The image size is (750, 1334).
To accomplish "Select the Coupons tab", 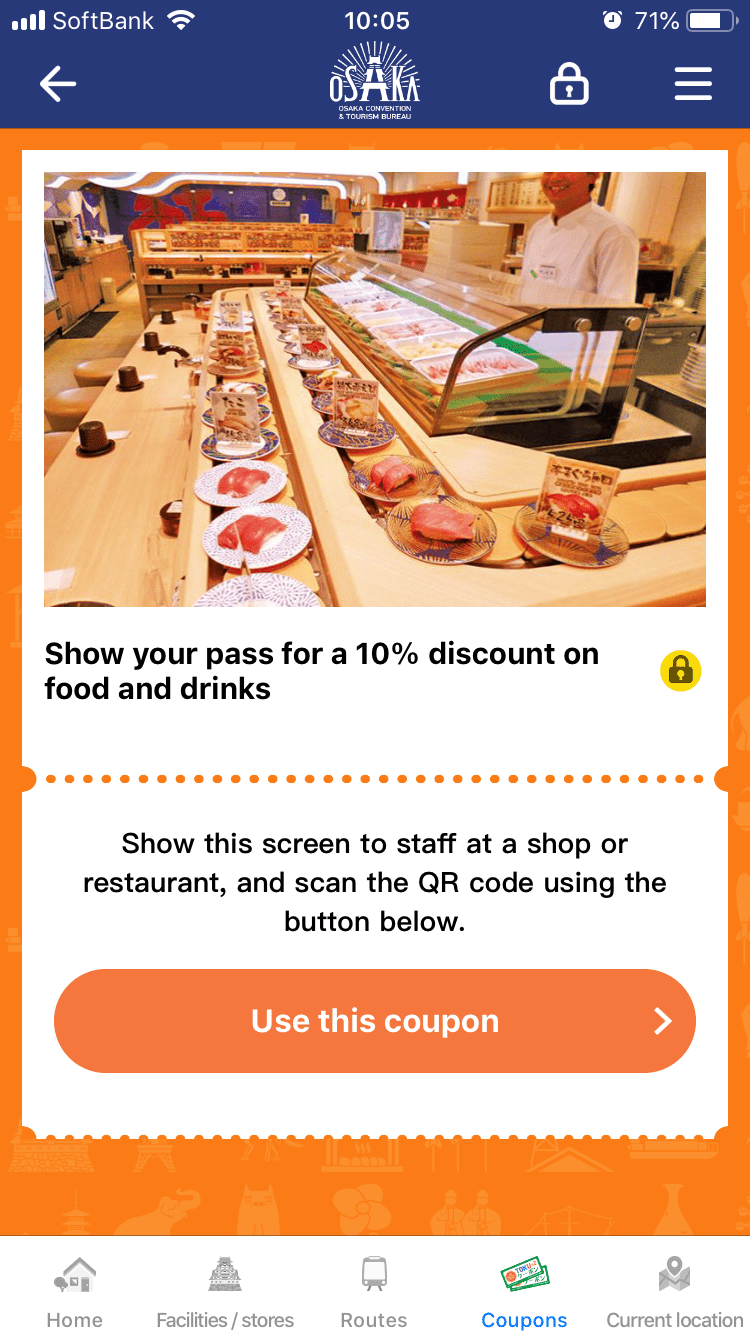I will (525, 1291).
